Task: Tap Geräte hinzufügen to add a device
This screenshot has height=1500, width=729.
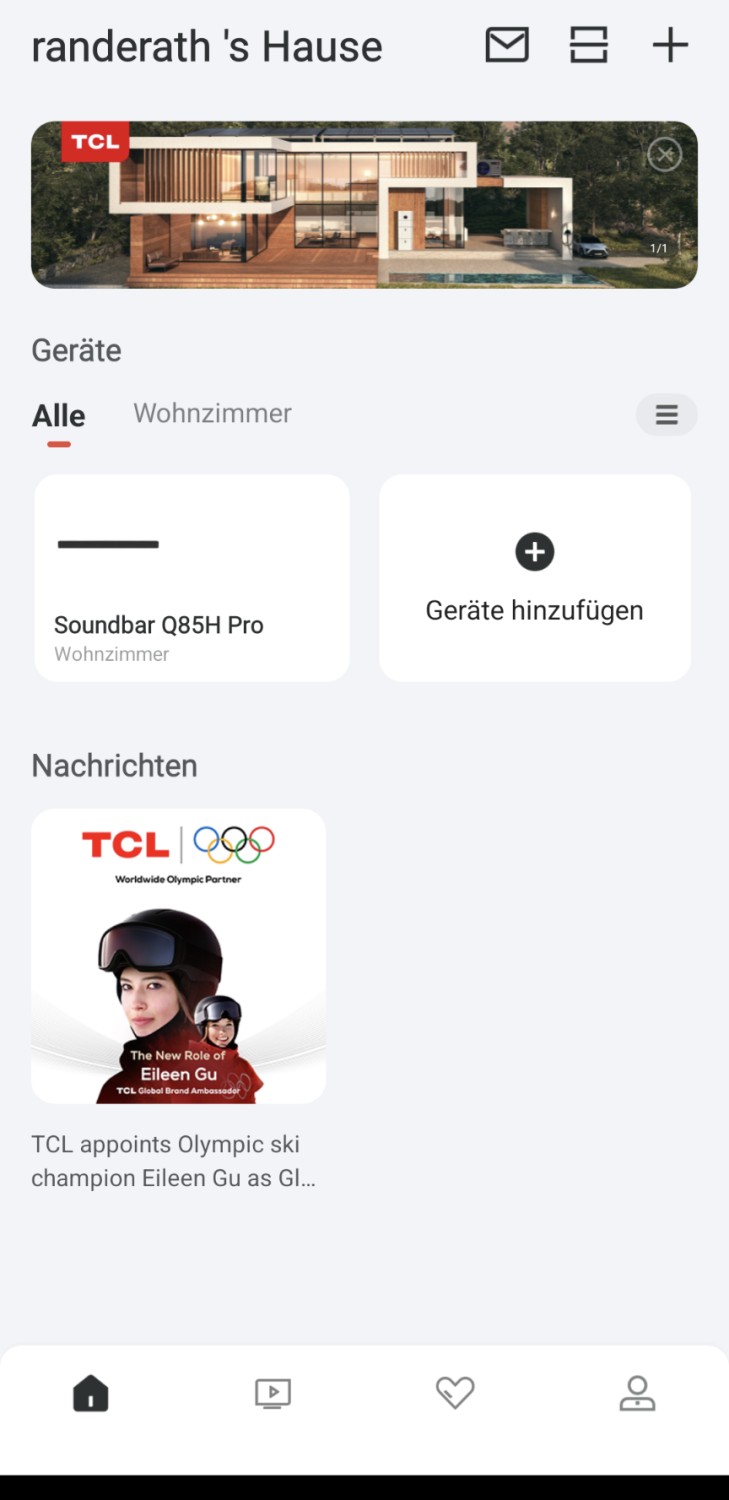Action: (x=535, y=610)
